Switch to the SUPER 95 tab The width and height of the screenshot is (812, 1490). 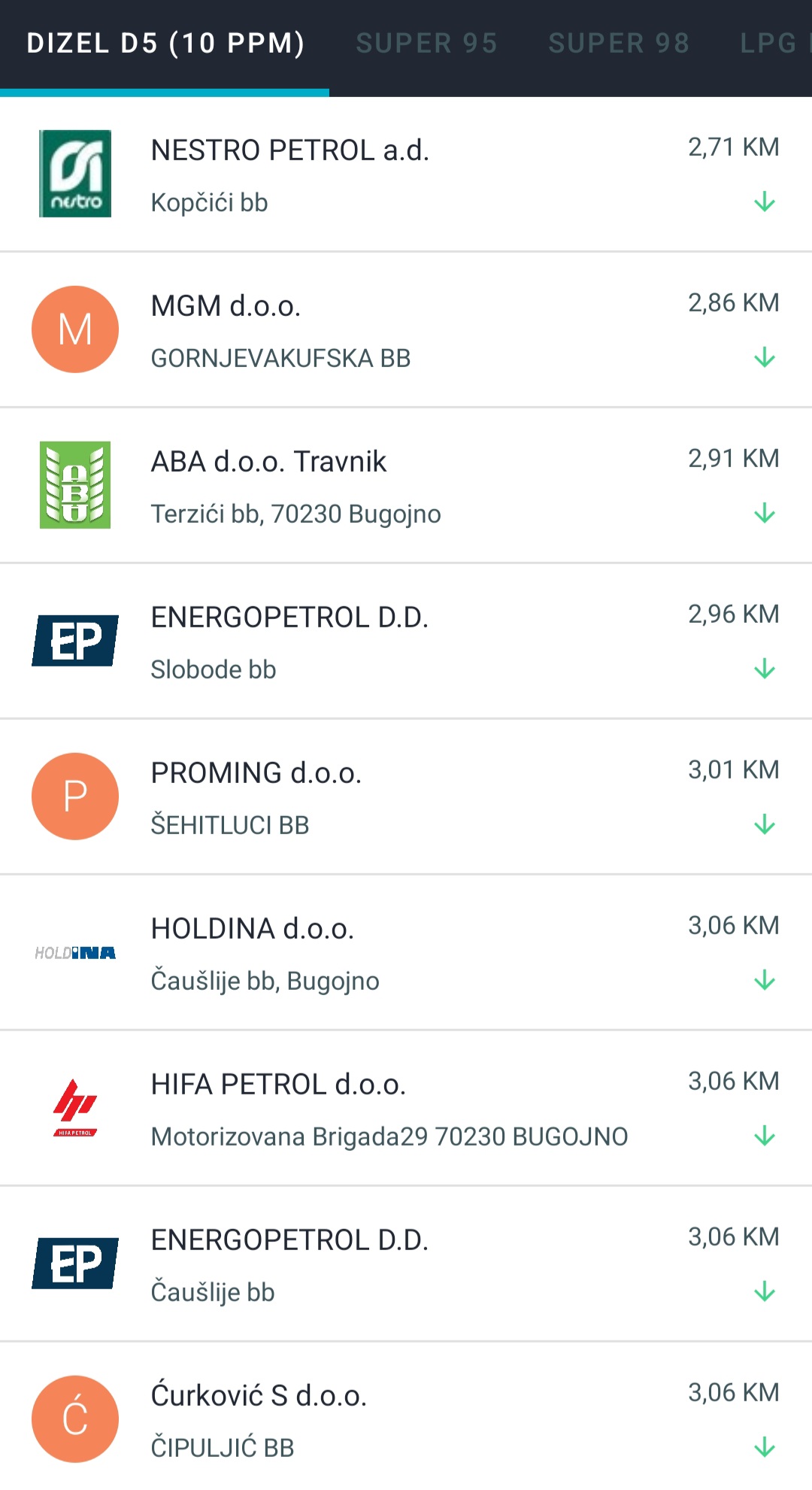426,44
